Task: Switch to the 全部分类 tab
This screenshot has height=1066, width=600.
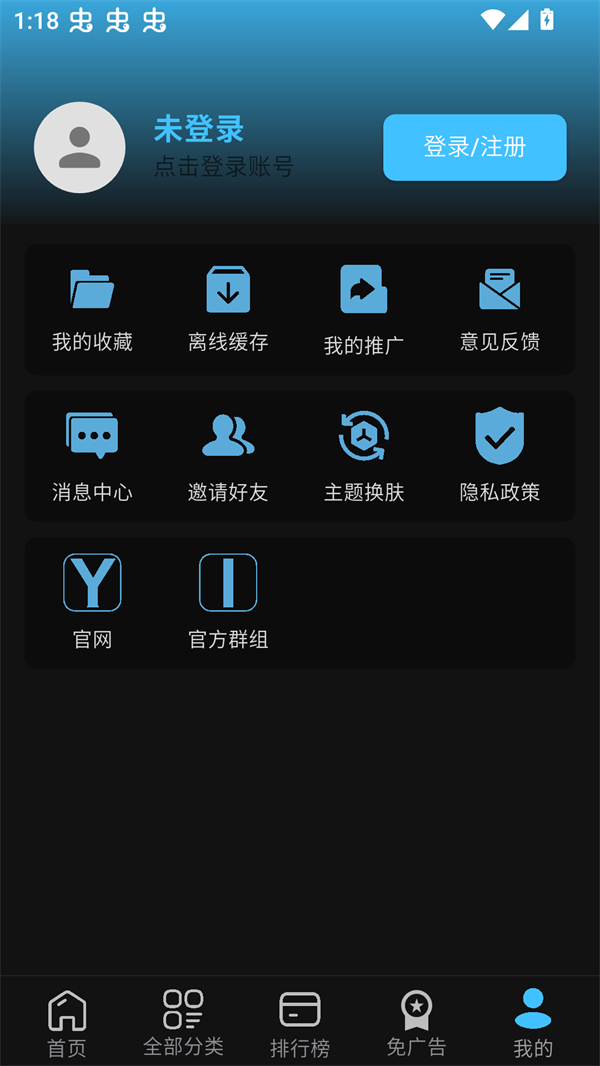Action: tap(183, 1023)
